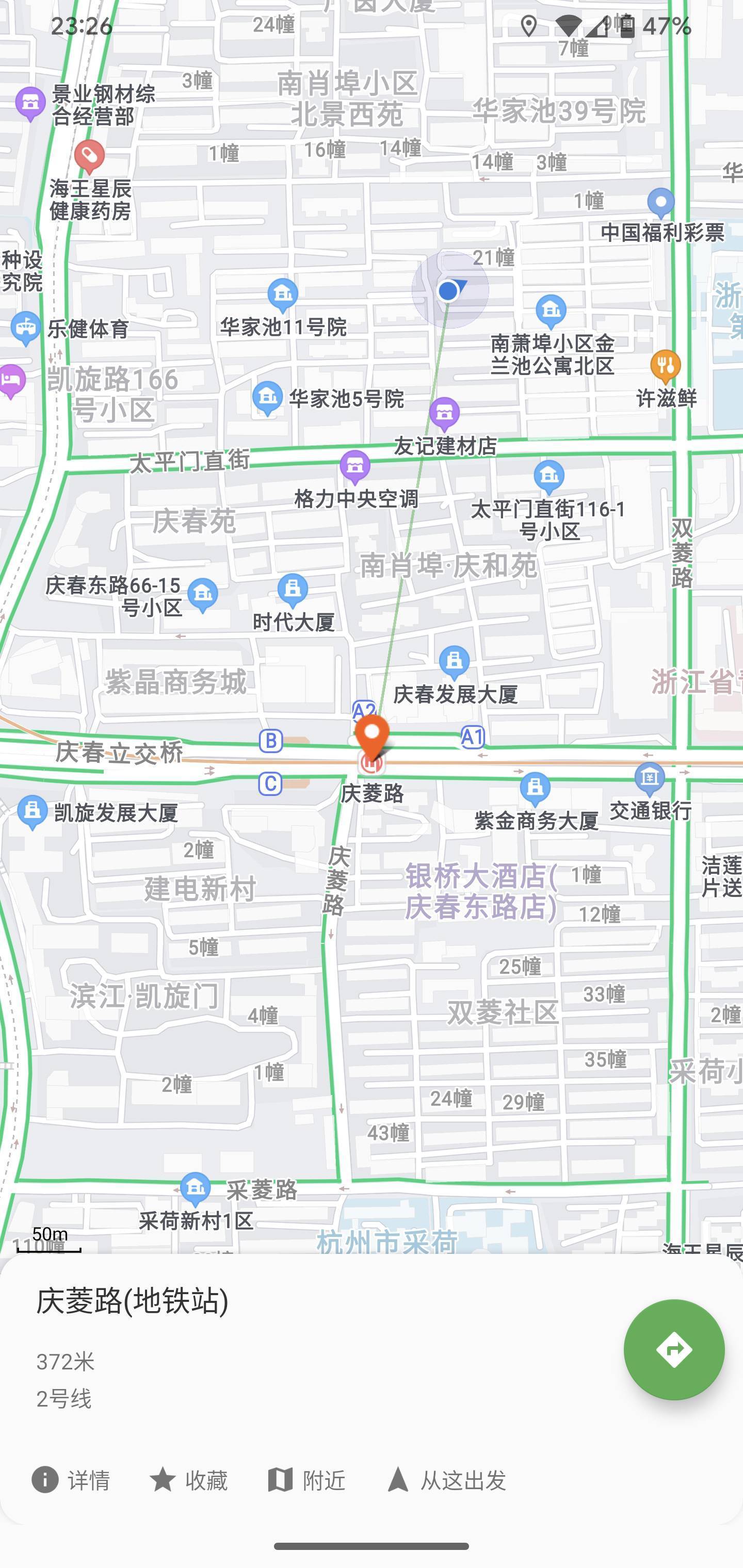This screenshot has width=743, height=1568.
Task: Tap the 时代大厦 map marker
Action: [x=293, y=591]
